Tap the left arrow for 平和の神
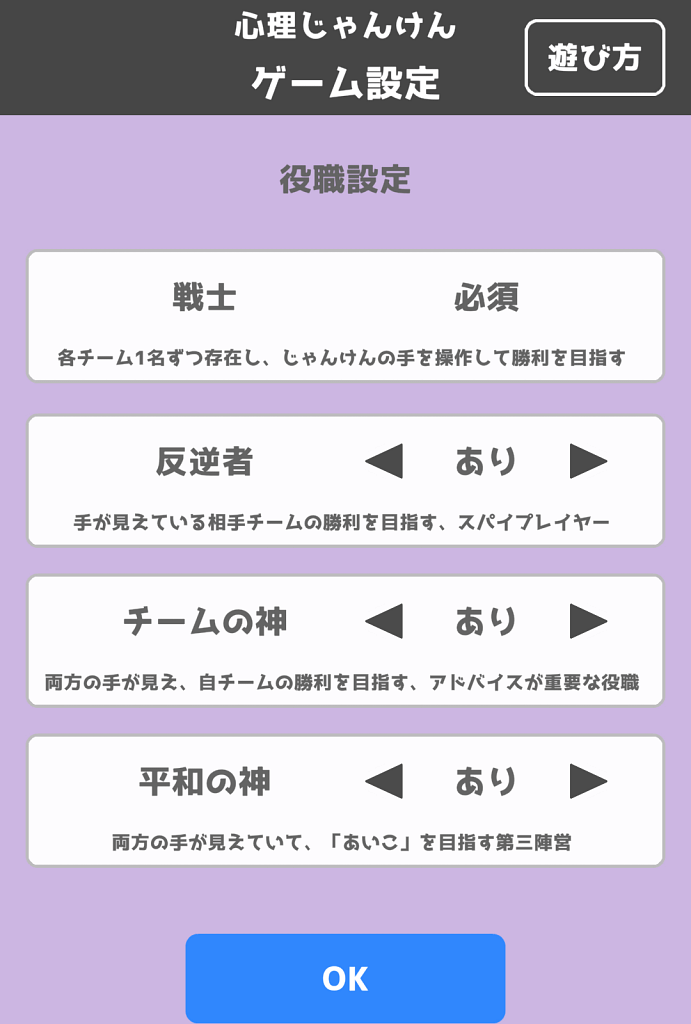This screenshot has height=1024, width=691. 384,781
